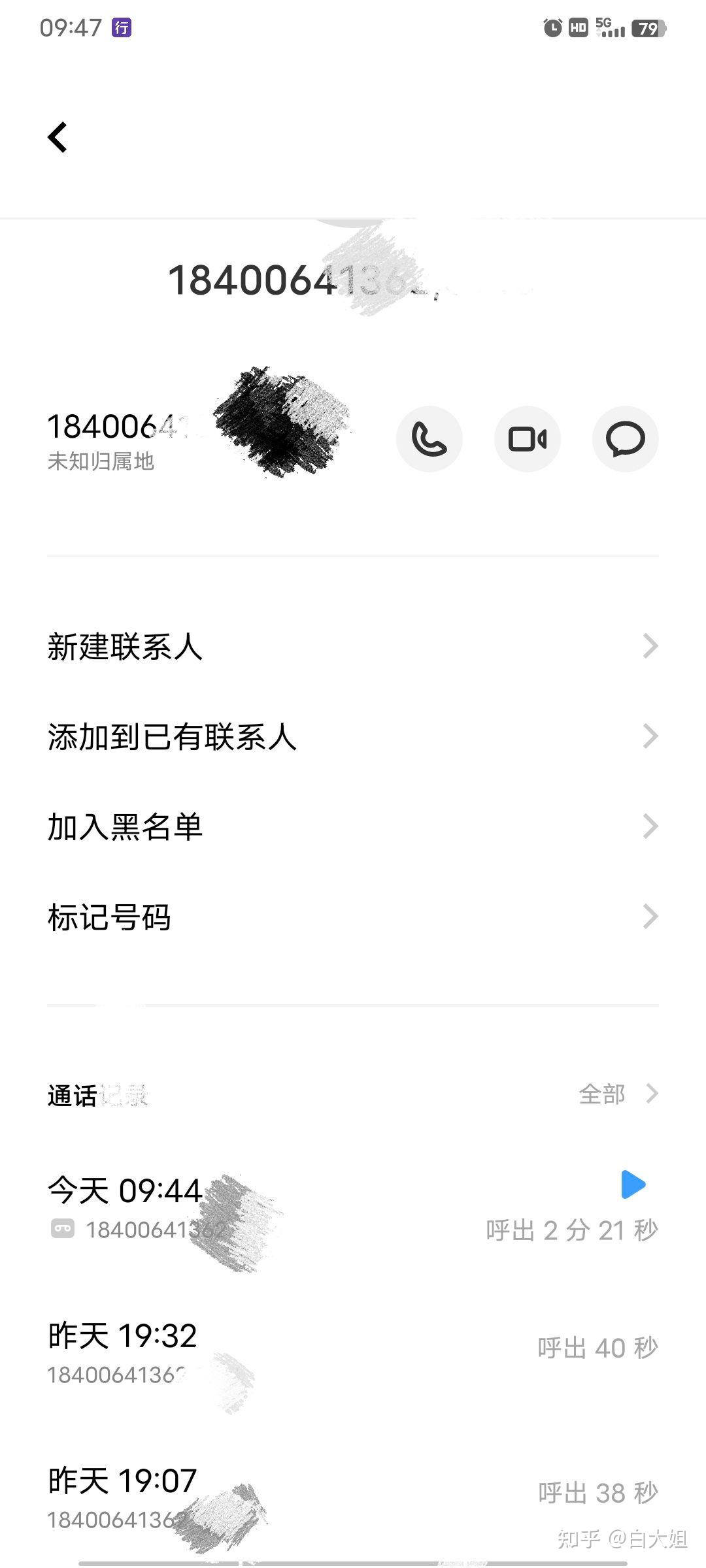Play the recording of today's 09:44 call

(633, 1184)
